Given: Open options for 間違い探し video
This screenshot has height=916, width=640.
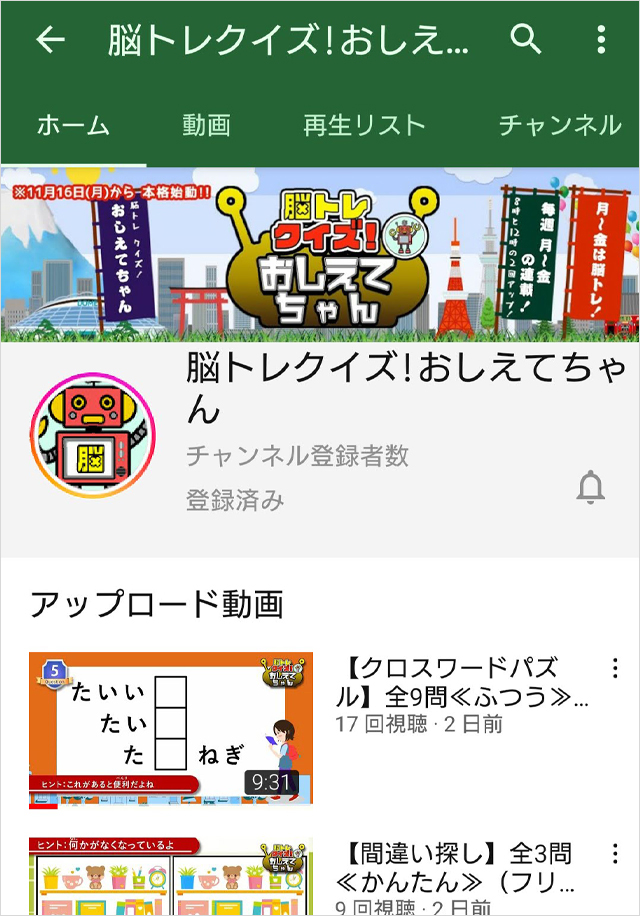Looking at the screenshot, I should point(615,853).
